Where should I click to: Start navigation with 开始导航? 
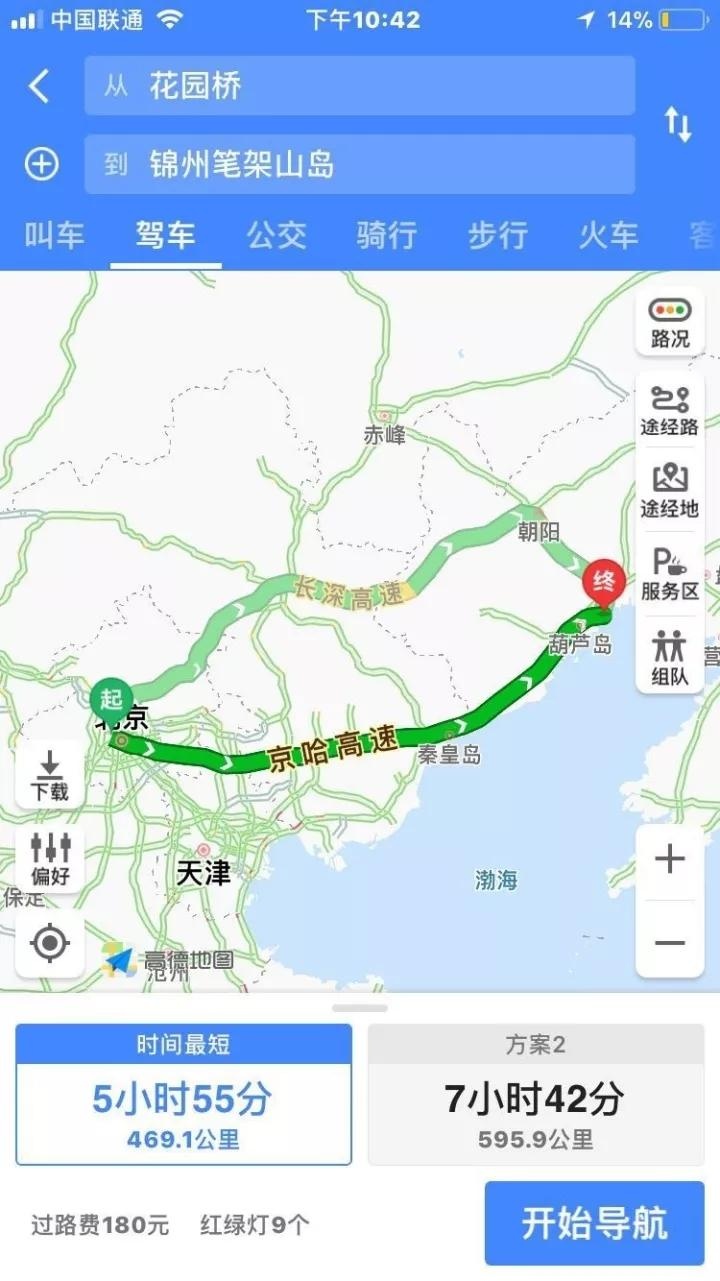point(594,1223)
